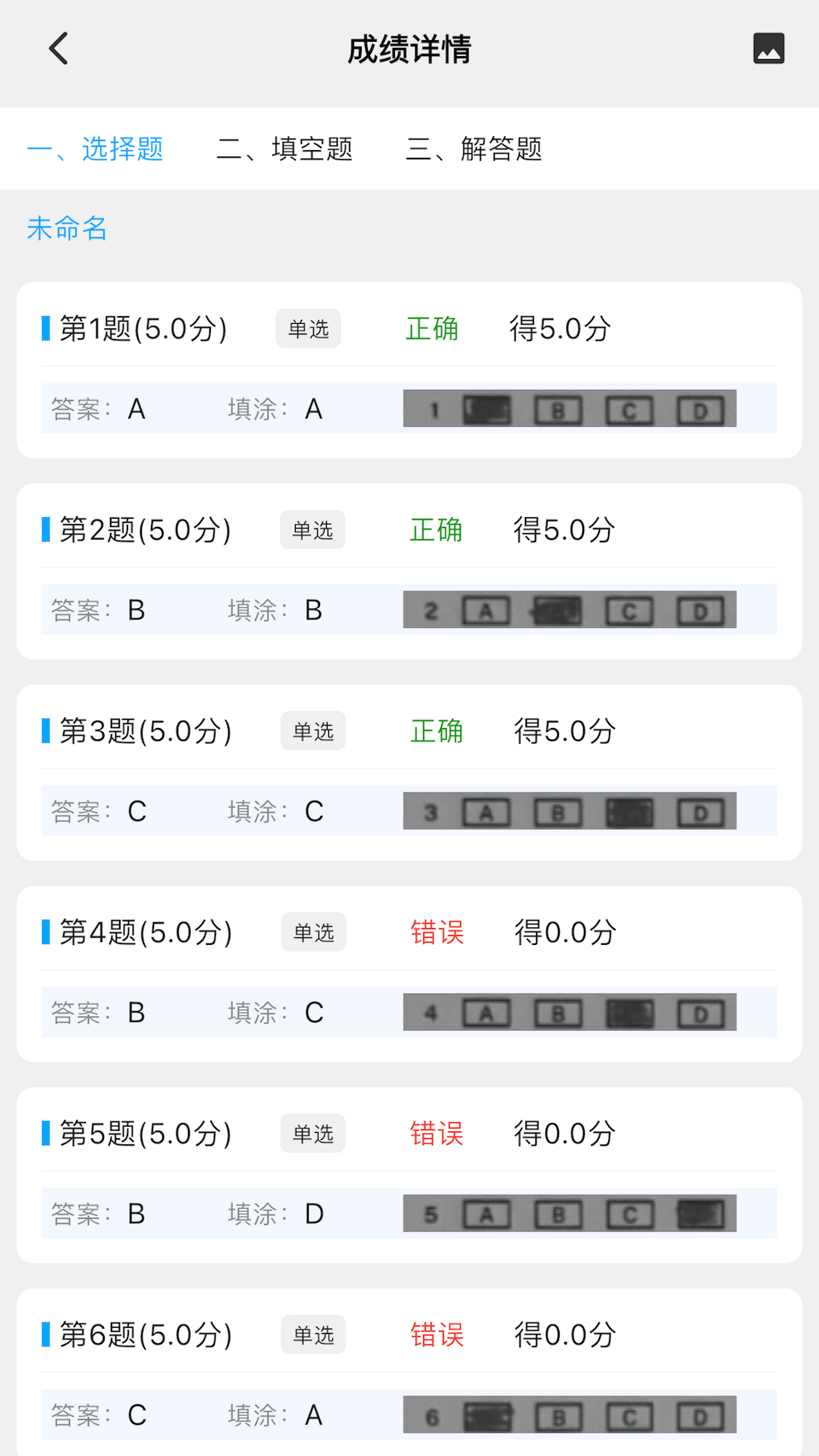Open question 1 answer sheet thumbnail
819x1456 pixels.
570,409
